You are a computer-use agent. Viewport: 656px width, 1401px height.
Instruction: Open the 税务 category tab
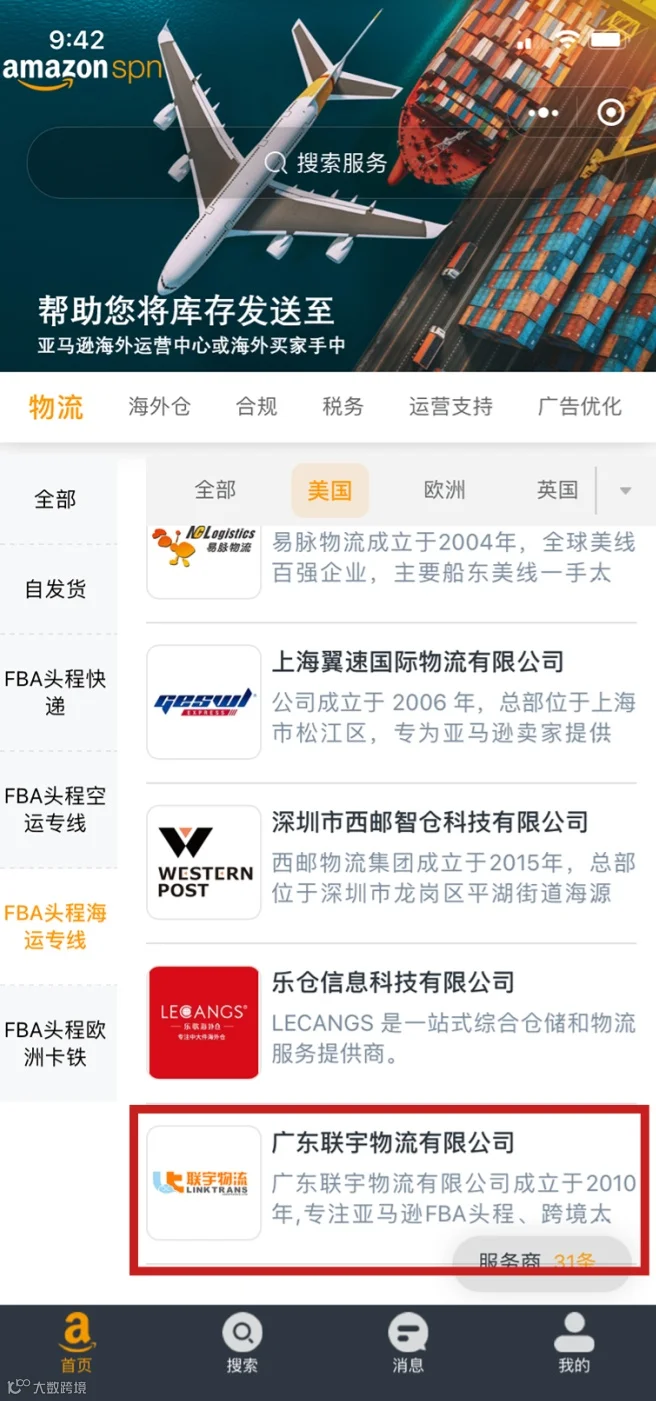(343, 406)
